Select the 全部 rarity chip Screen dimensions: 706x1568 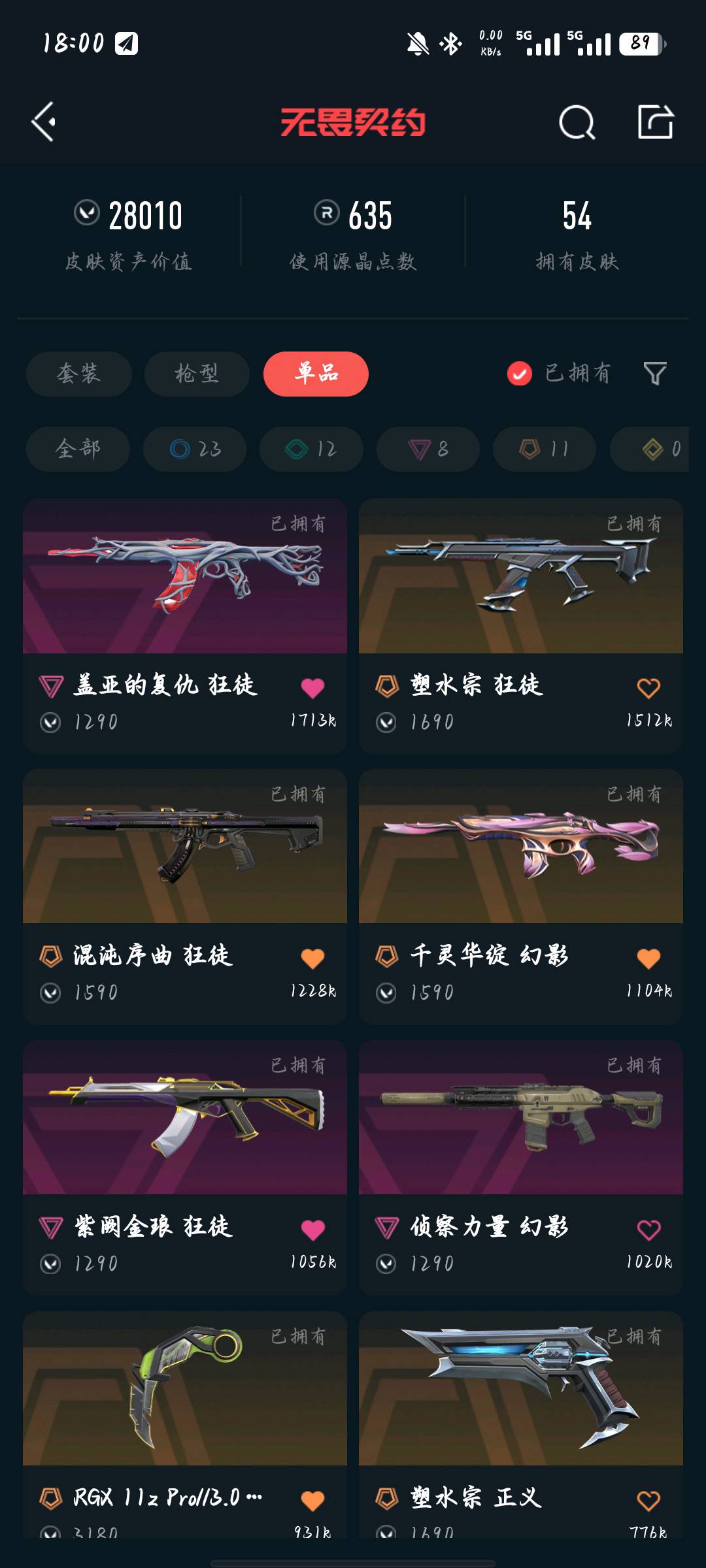pos(78,449)
